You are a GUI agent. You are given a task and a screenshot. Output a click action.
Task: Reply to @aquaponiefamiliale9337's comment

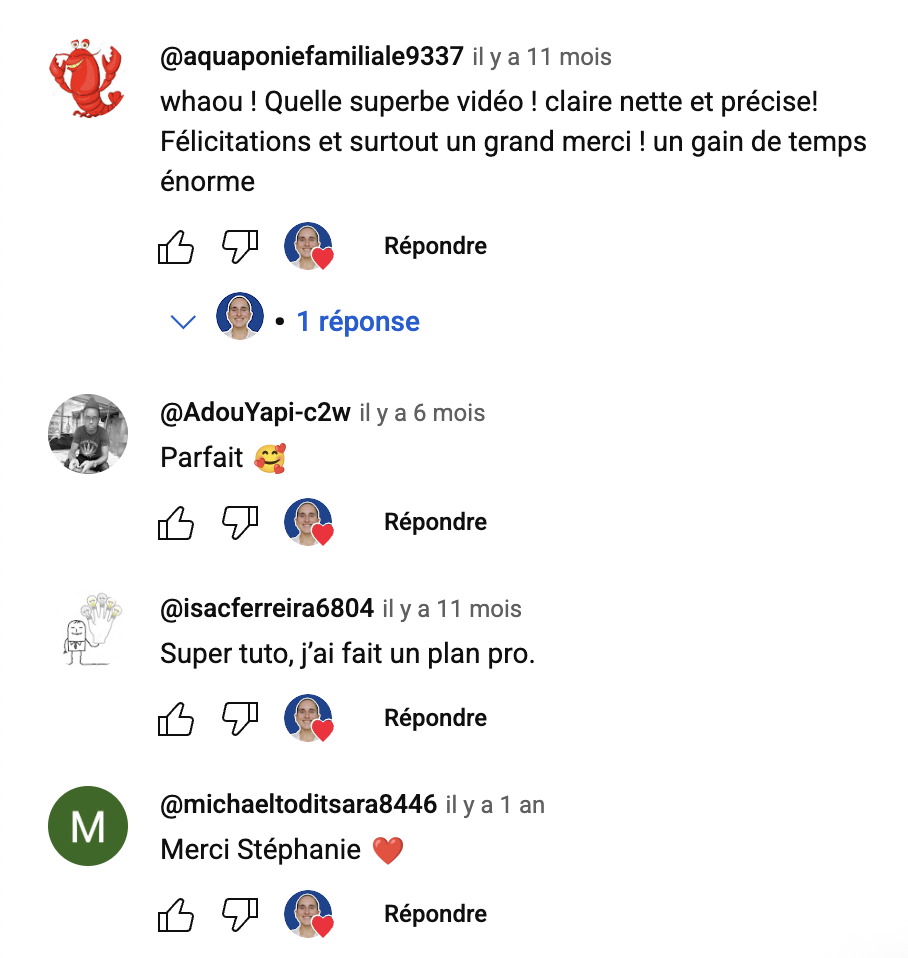click(435, 246)
